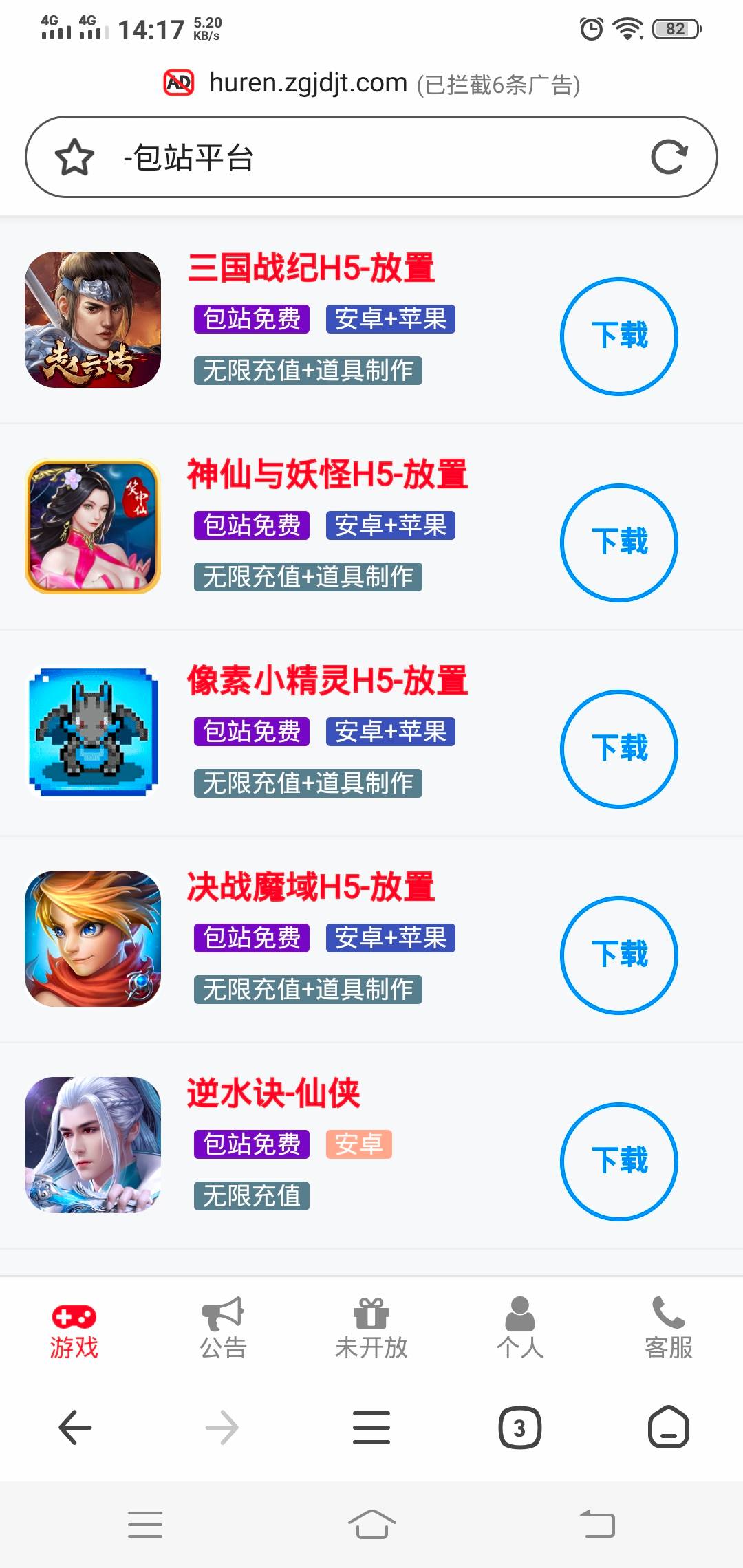Go to the browser home page
743x1568 pixels.
point(669,1428)
